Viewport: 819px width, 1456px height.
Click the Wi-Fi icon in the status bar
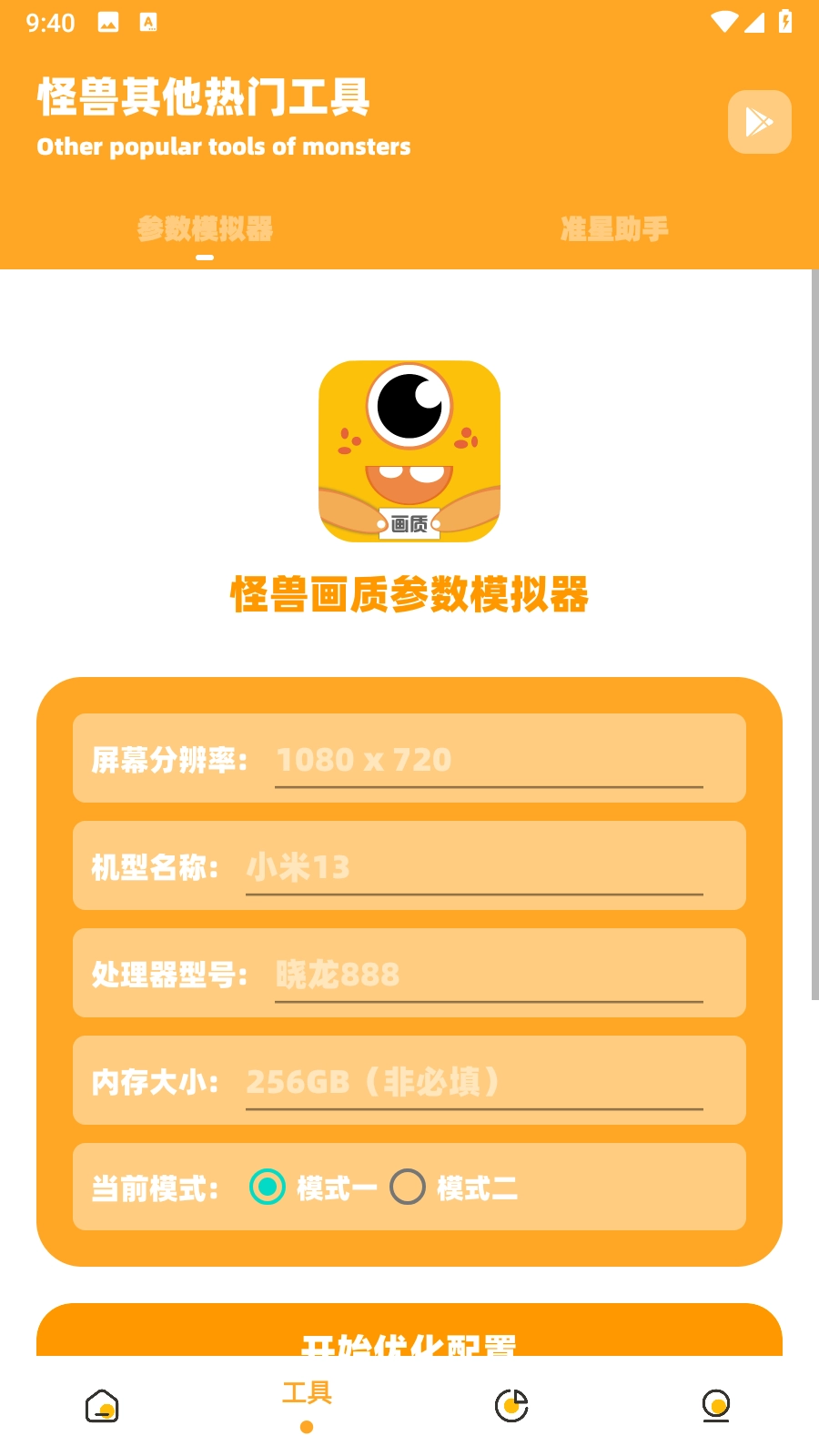click(x=723, y=21)
